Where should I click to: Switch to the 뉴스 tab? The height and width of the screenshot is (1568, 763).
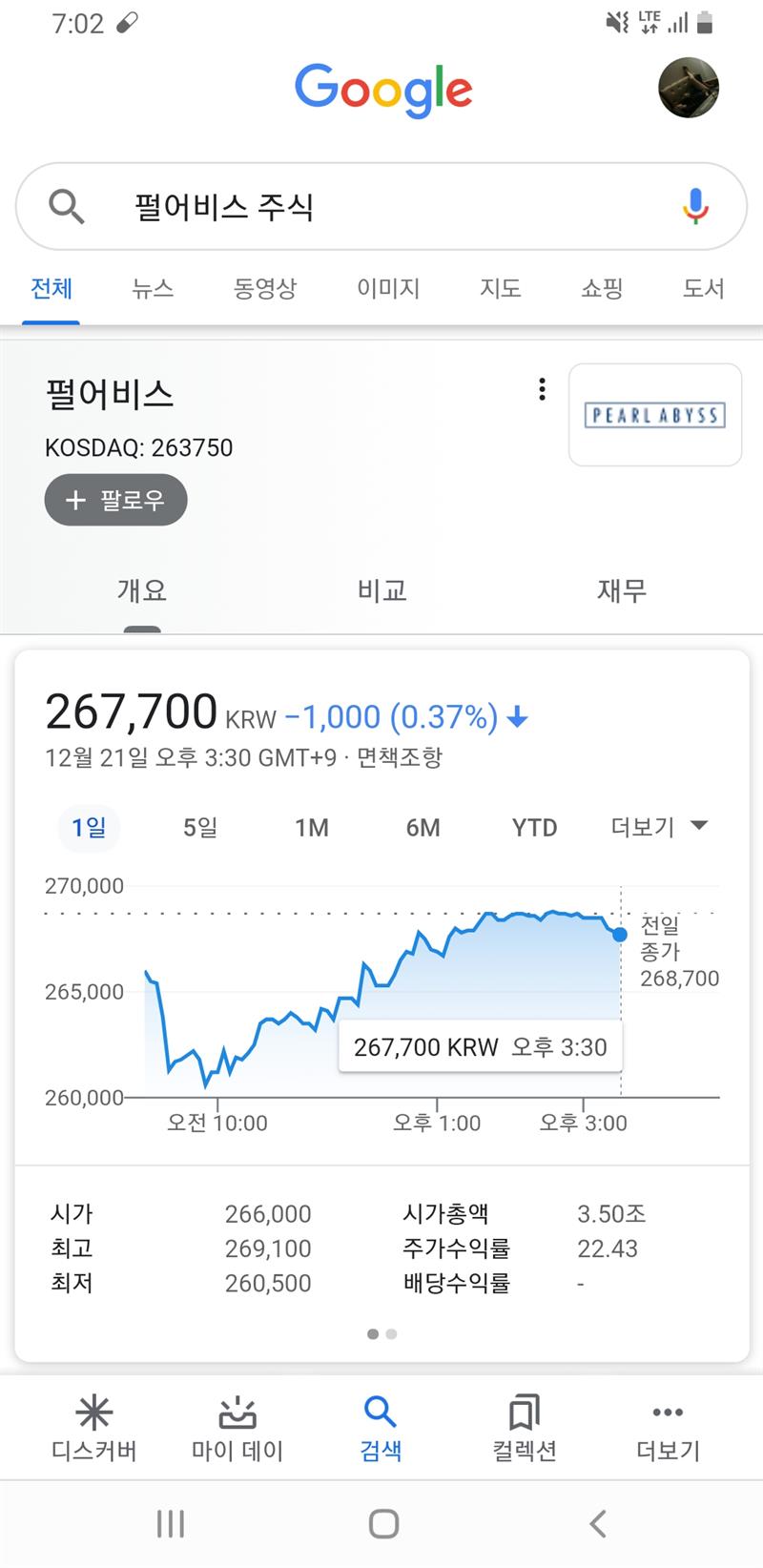153,288
